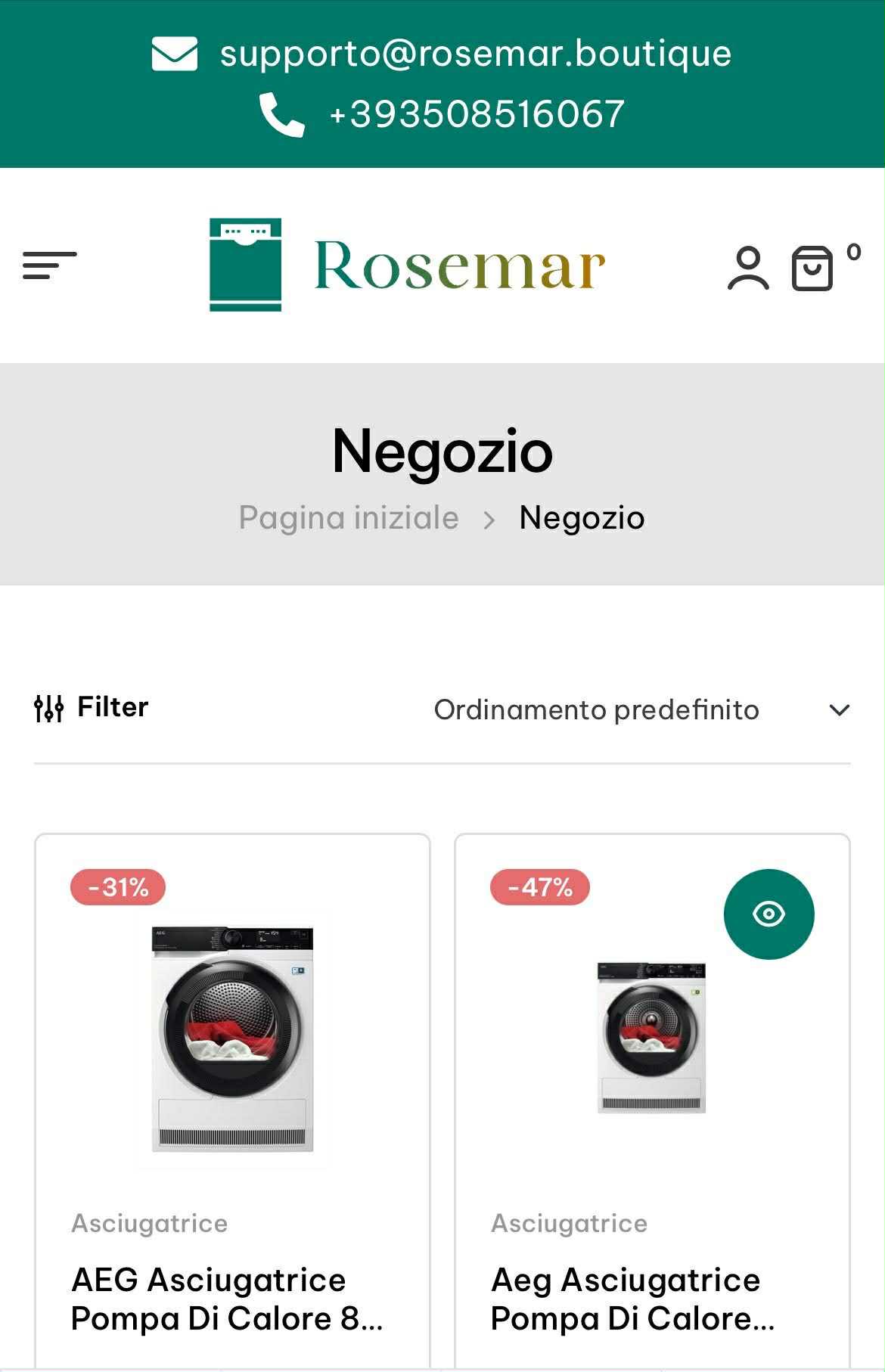Open Asciugatrice category on the -31% card
Image resolution: width=885 pixels, height=1372 pixels.
click(150, 1223)
